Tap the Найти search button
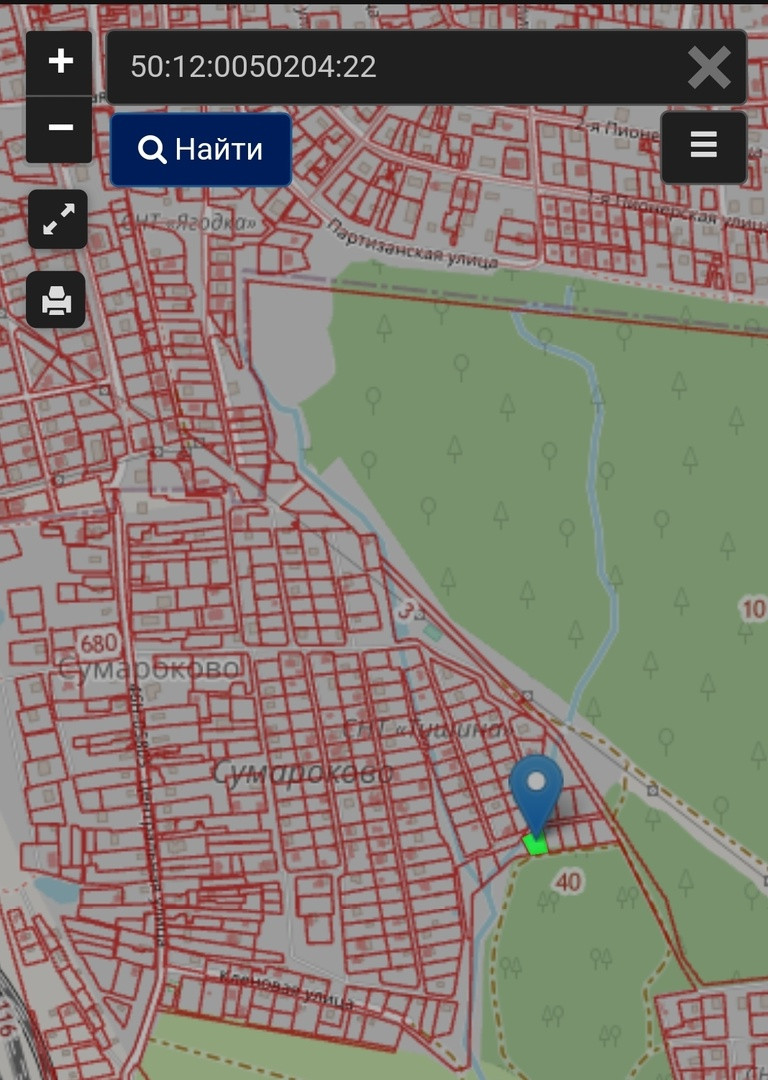 click(201, 150)
